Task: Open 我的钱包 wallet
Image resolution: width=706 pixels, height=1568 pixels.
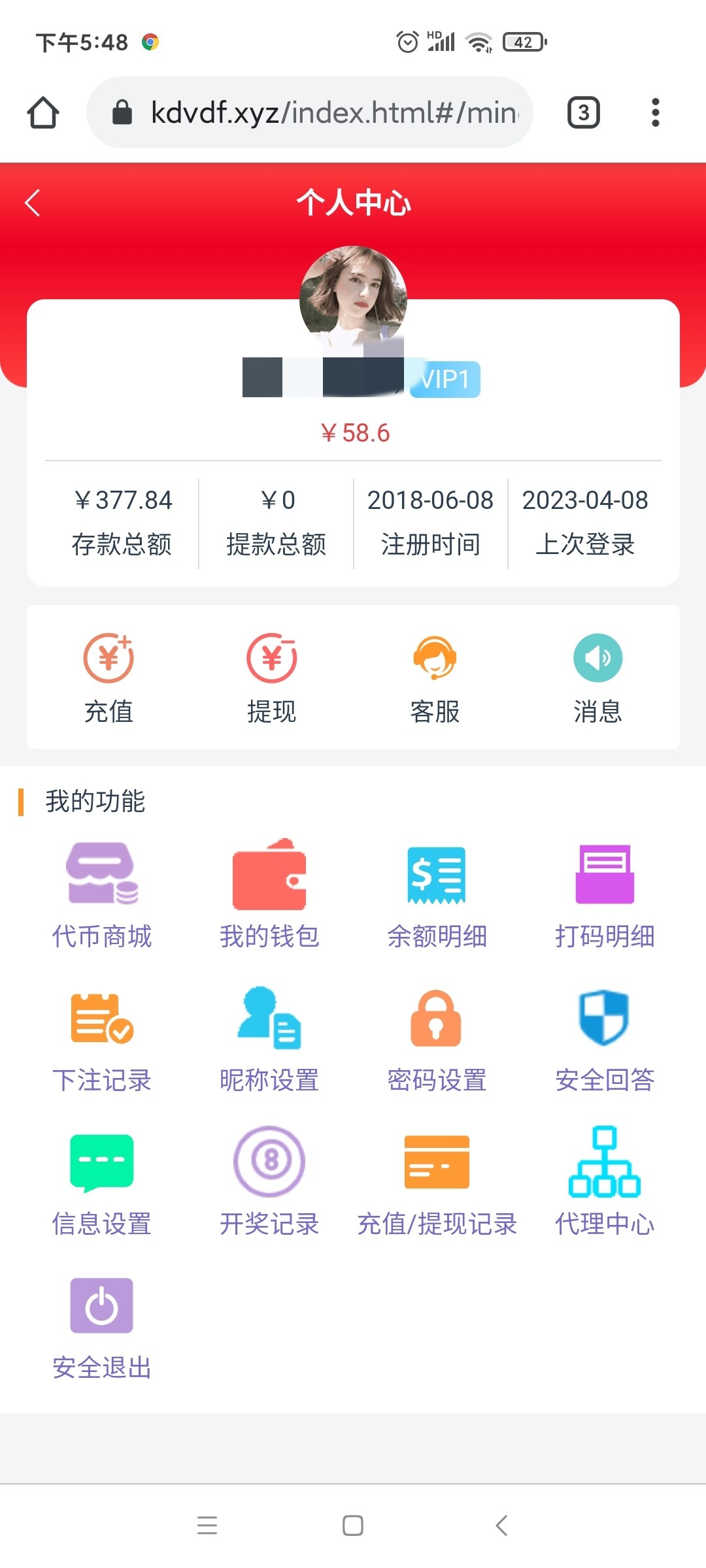Action: [x=269, y=894]
